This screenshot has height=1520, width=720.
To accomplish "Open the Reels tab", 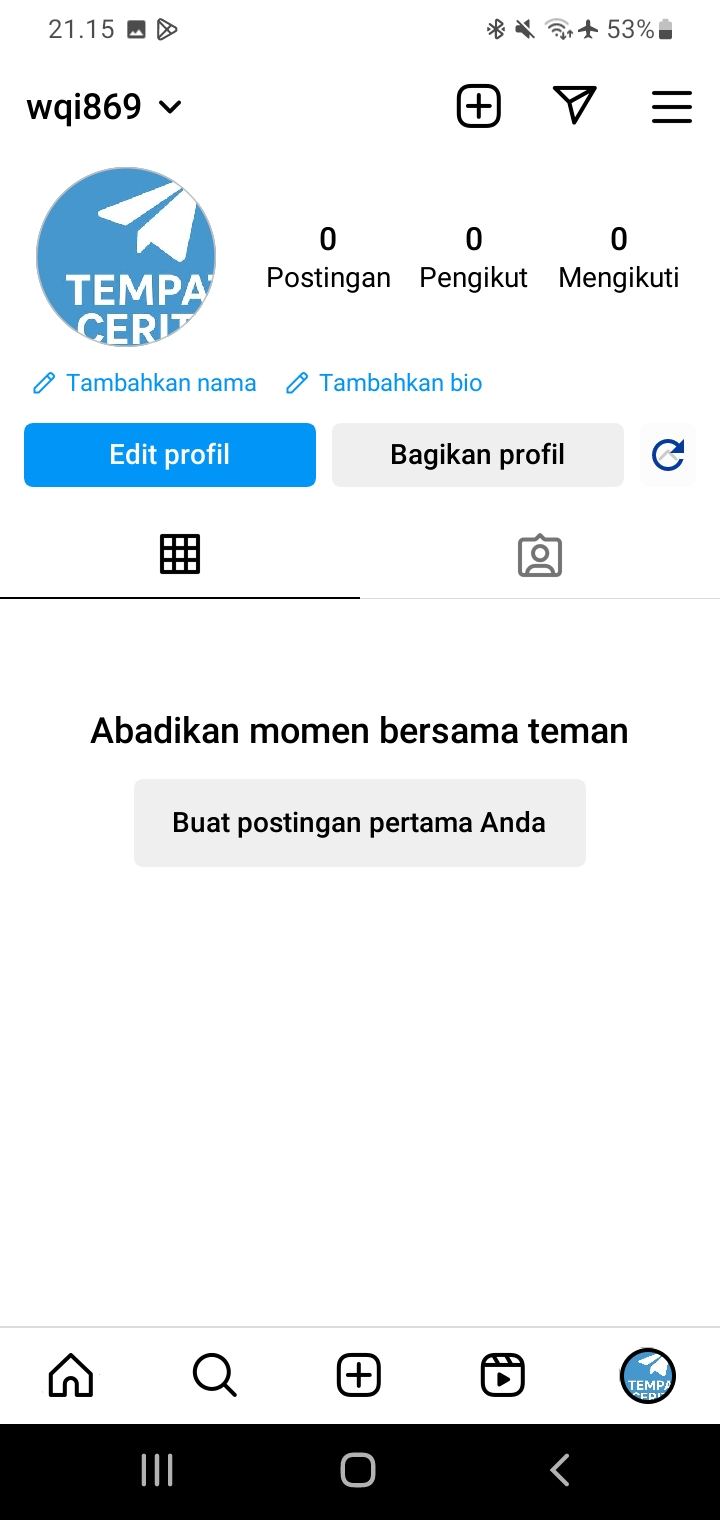I will point(503,1375).
